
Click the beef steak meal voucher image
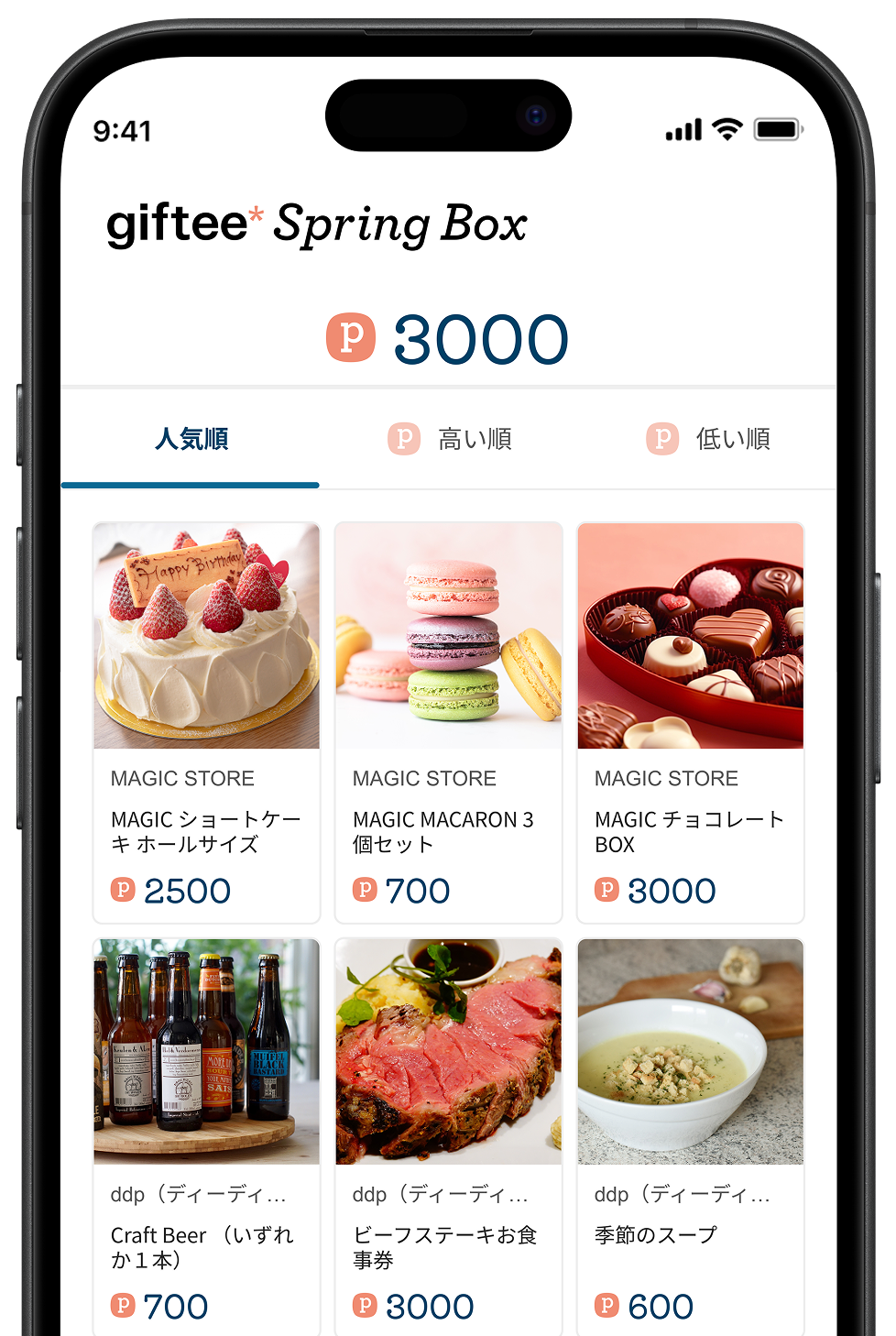448,1052
